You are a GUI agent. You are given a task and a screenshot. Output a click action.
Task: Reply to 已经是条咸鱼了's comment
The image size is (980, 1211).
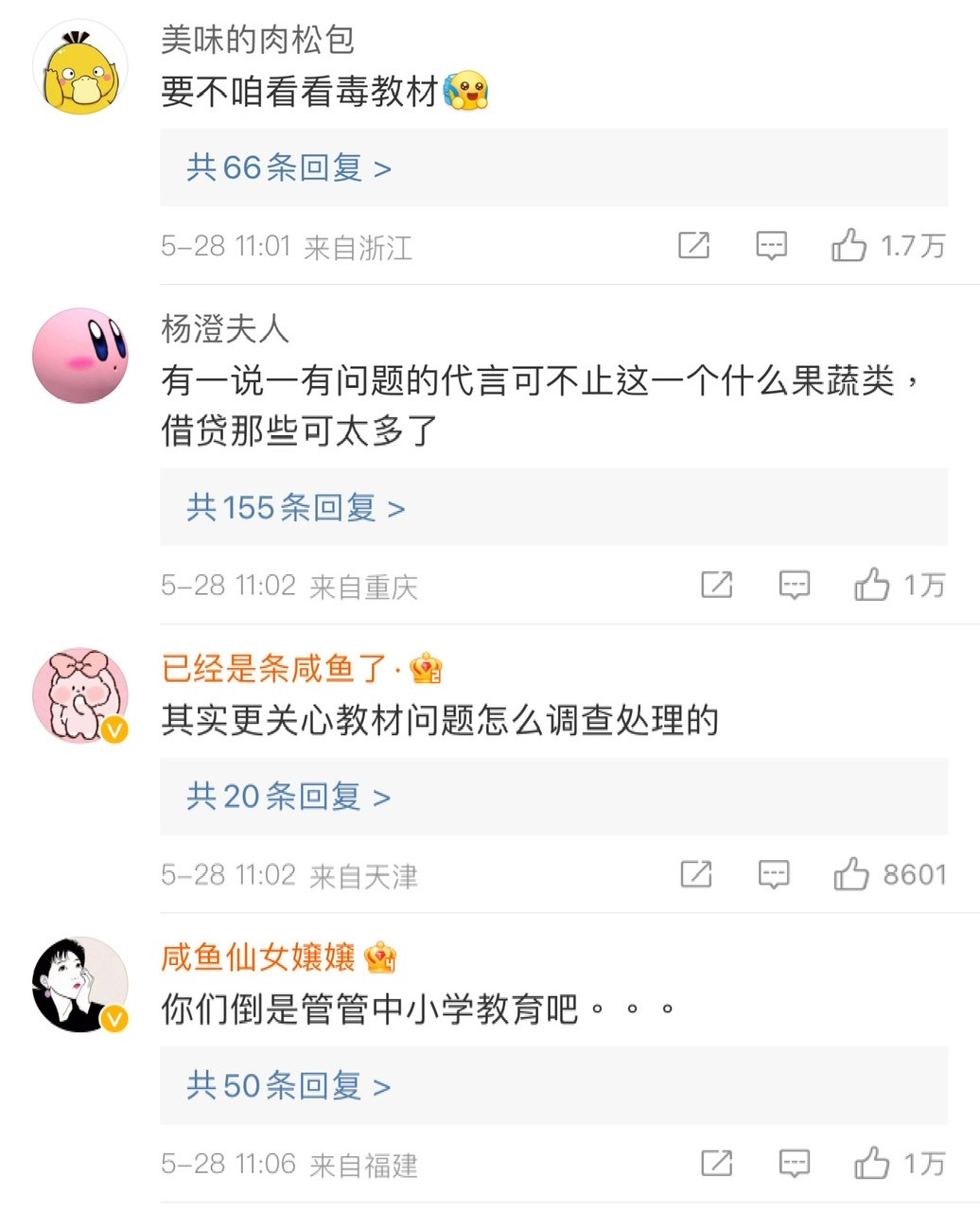(774, 873)
